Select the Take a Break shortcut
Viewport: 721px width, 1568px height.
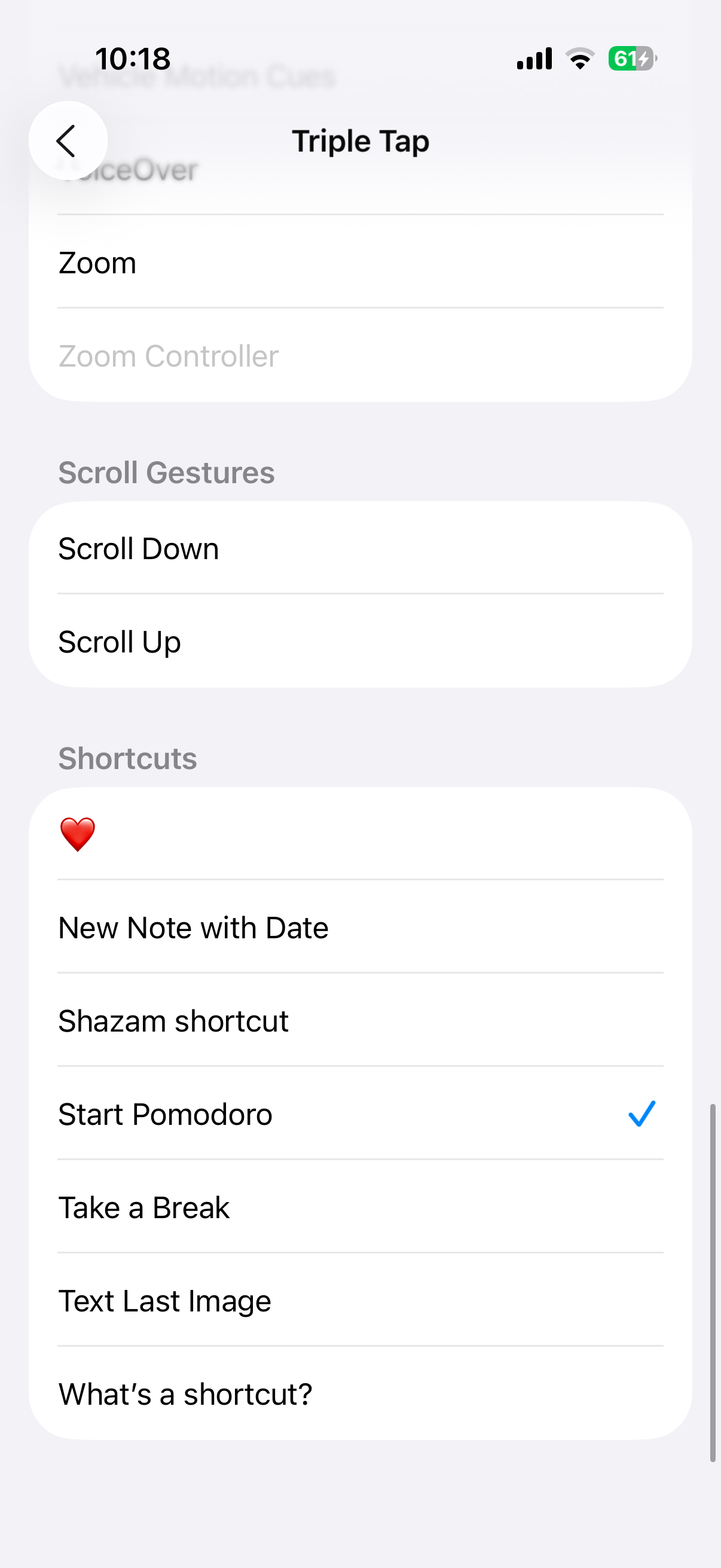[x=359, y=1207]
